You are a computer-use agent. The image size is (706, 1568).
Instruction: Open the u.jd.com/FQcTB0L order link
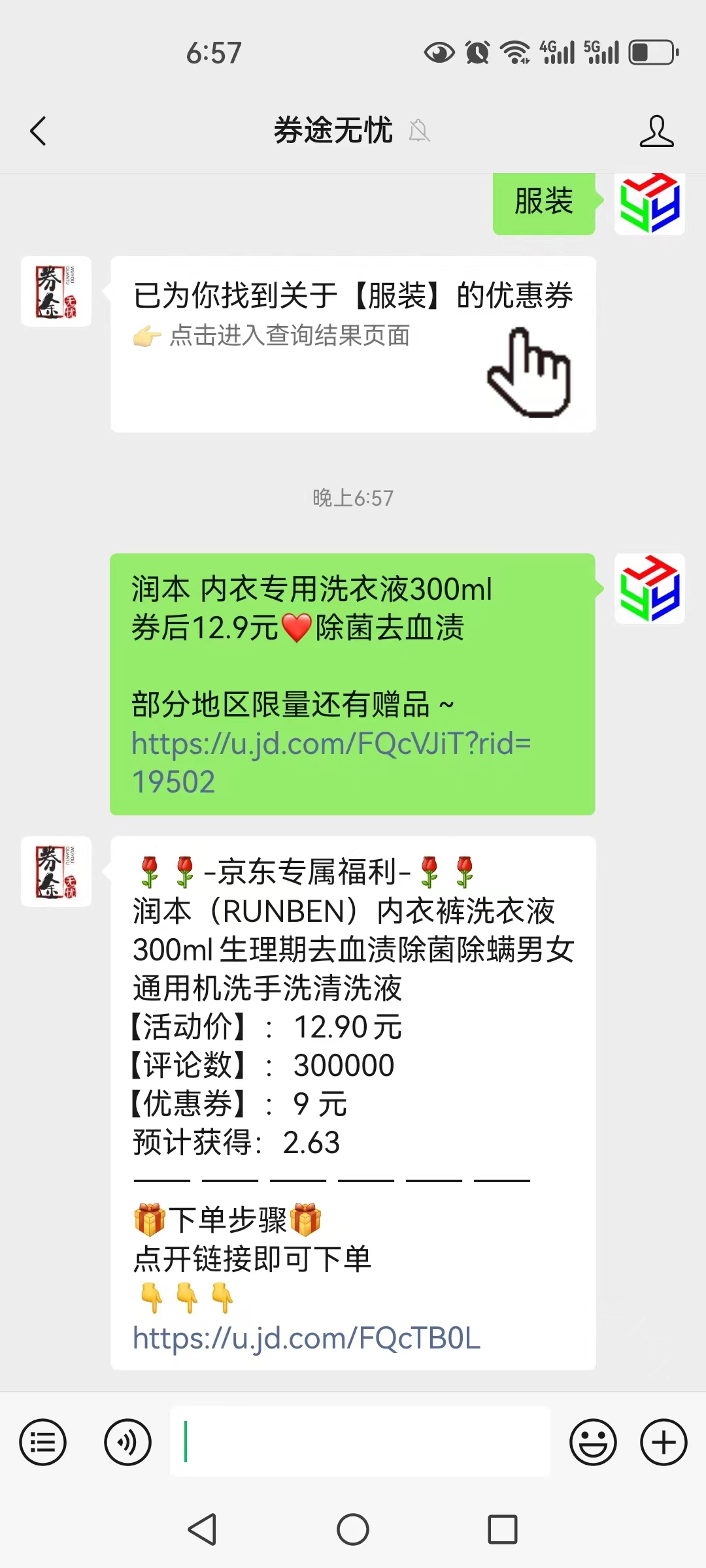(x=307, y=1338)
